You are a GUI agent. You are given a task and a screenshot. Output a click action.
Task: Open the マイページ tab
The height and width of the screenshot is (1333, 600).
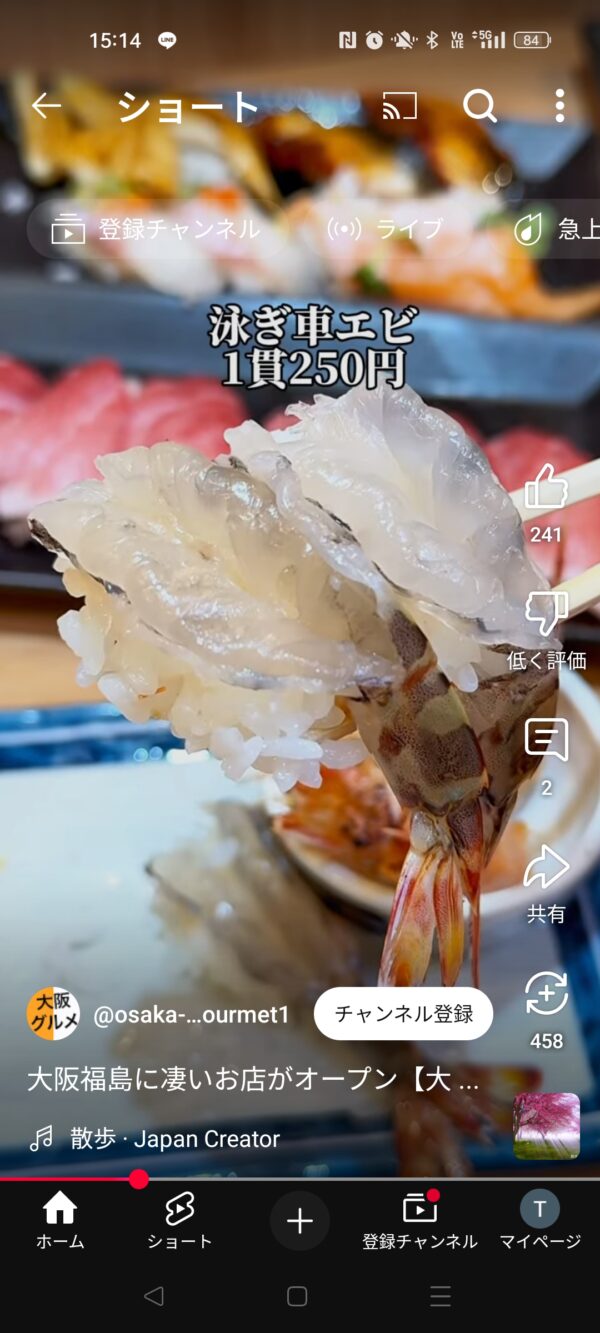tap(540, 1221)
